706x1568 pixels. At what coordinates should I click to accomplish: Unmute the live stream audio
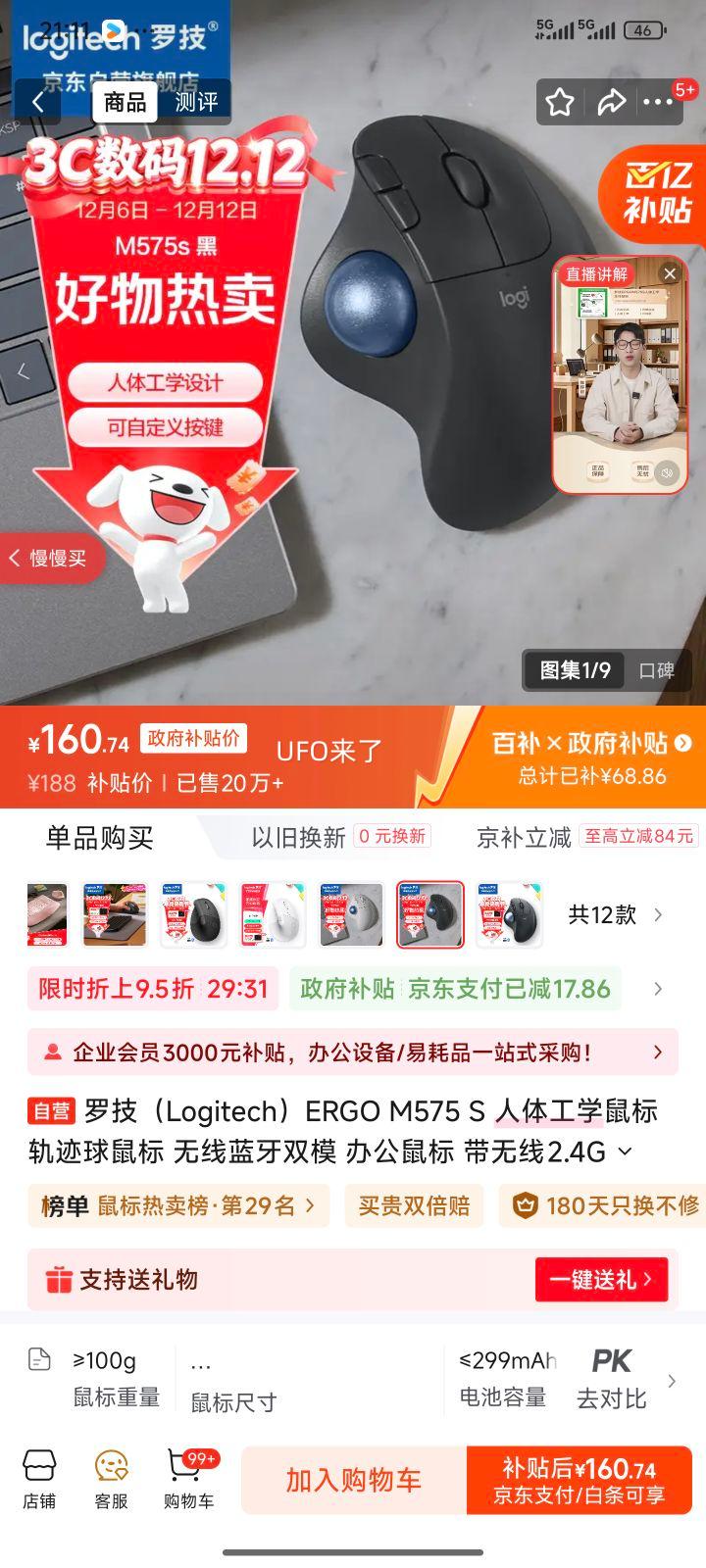[668, 474]
